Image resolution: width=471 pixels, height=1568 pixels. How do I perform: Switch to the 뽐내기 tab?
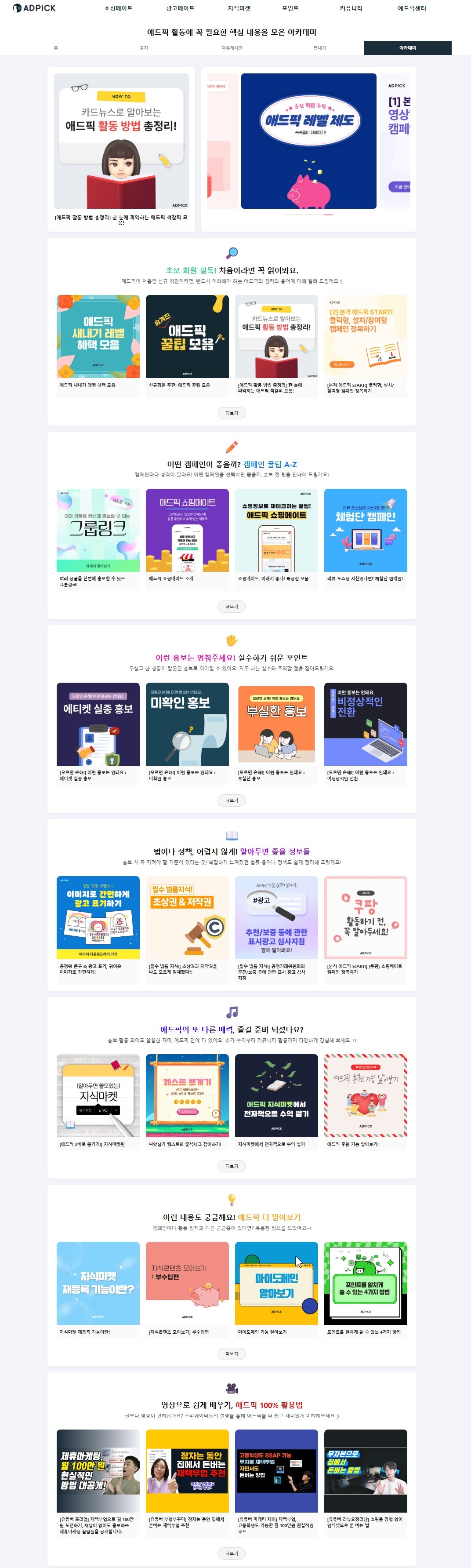click(319, 48)
